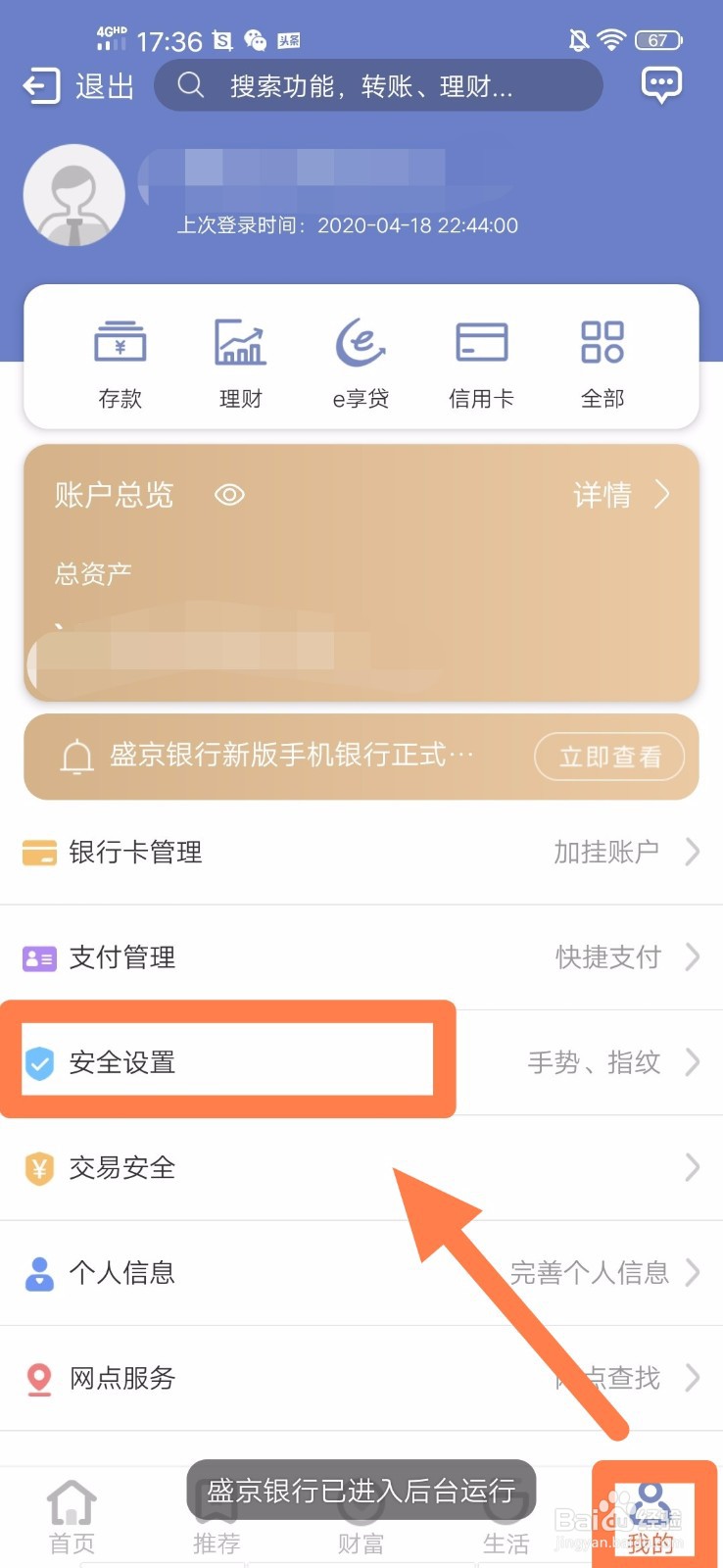
Task: Tap 完善个人信息 to complete personal info
Action: 588,1272
